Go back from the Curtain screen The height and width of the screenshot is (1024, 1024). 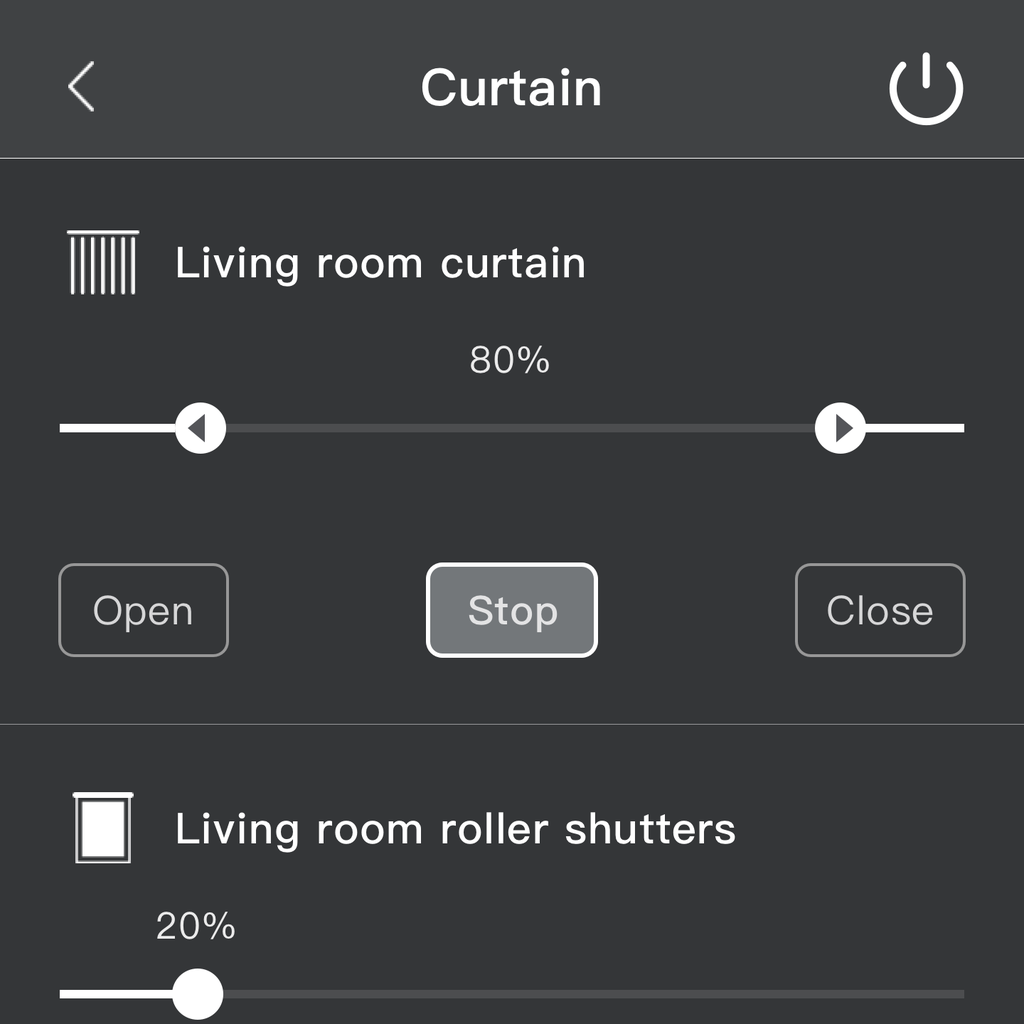coord(81,87)
